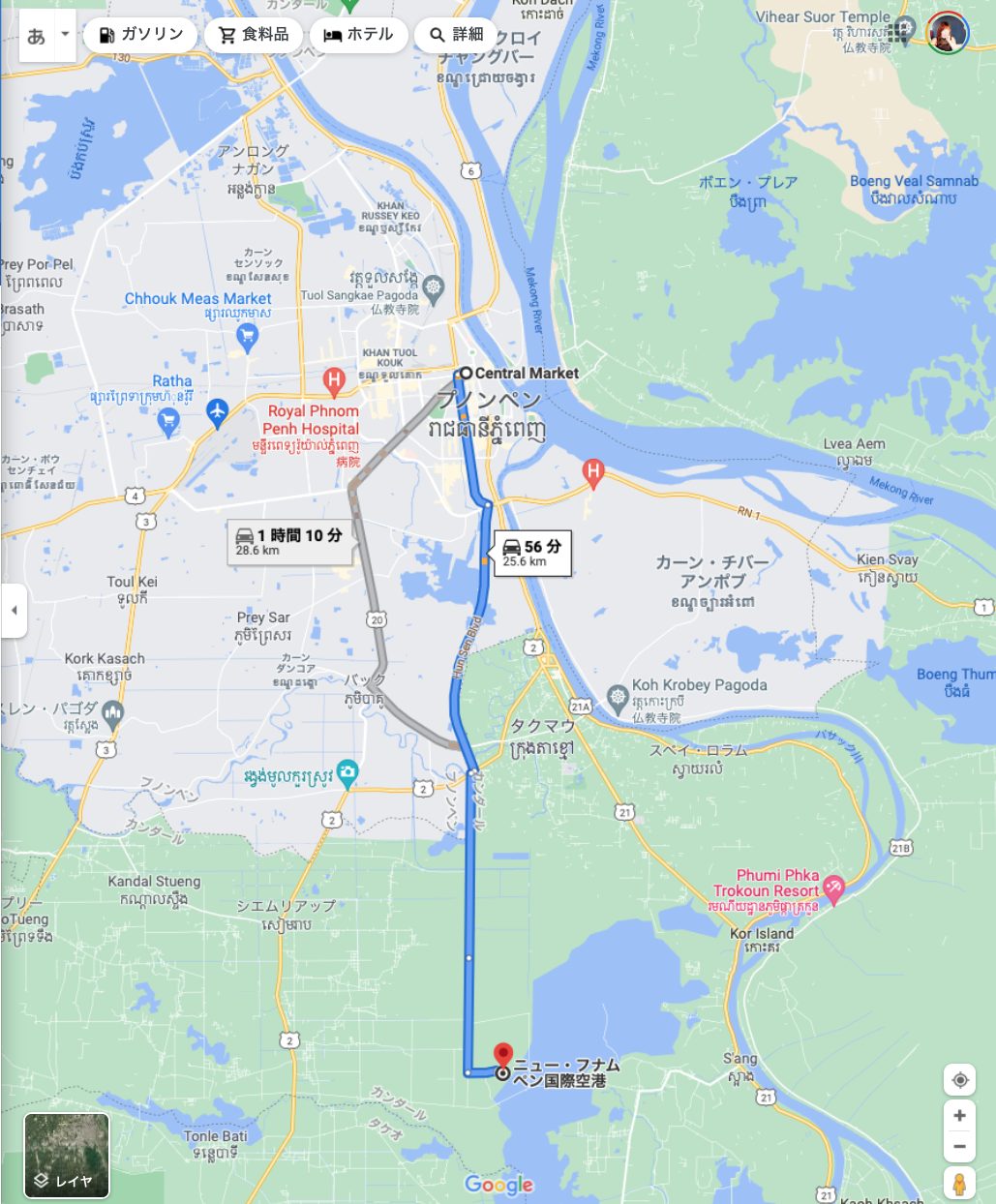The width and height of the screenshot is (996, 1204).
Task: Open the Google apps grid
Action: pyautogui.click(x=901, y=32)
